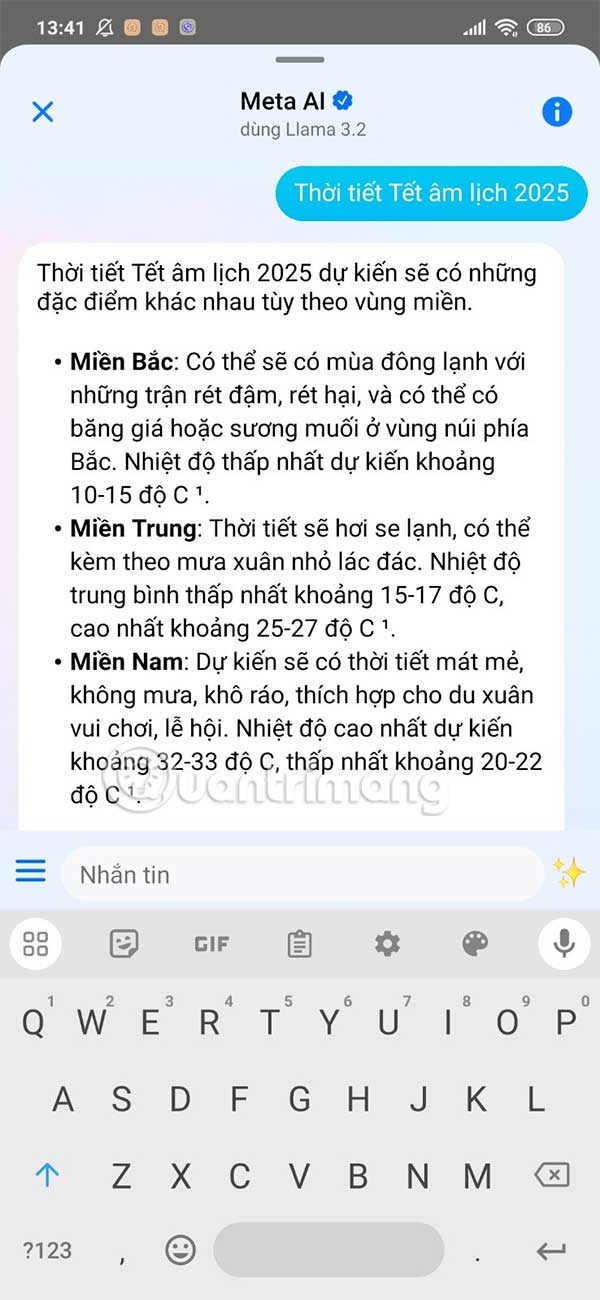Switch keyboard to ?123 symbols
600x1300 pixels.
pos(47,1249)
